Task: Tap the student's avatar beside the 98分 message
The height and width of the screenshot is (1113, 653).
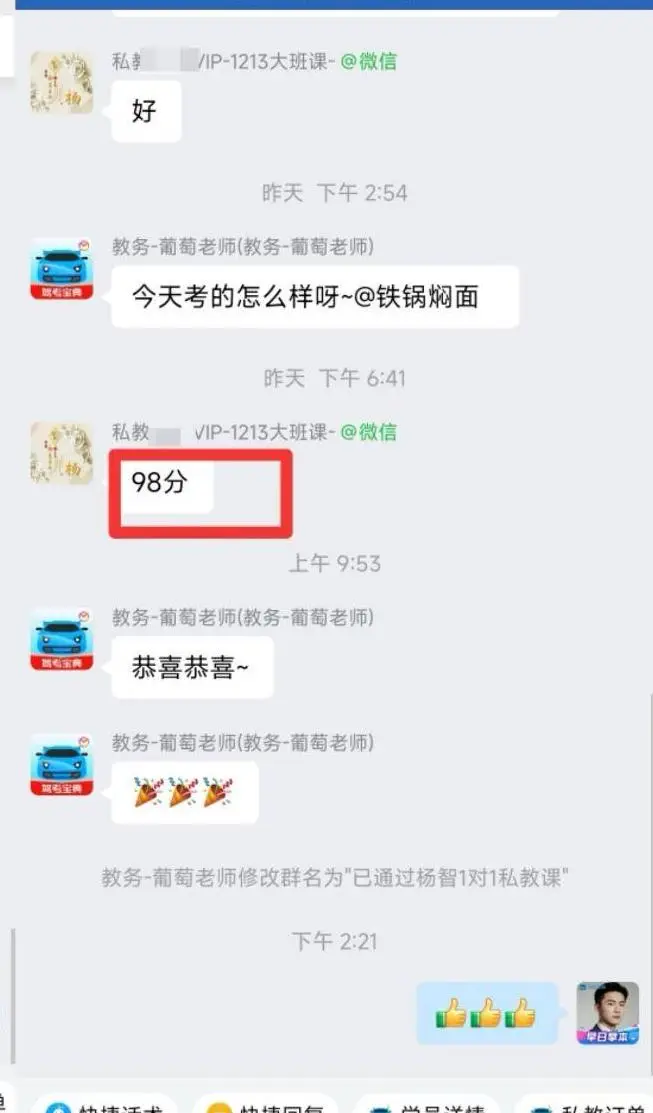Action: click(x=62, y=454)
